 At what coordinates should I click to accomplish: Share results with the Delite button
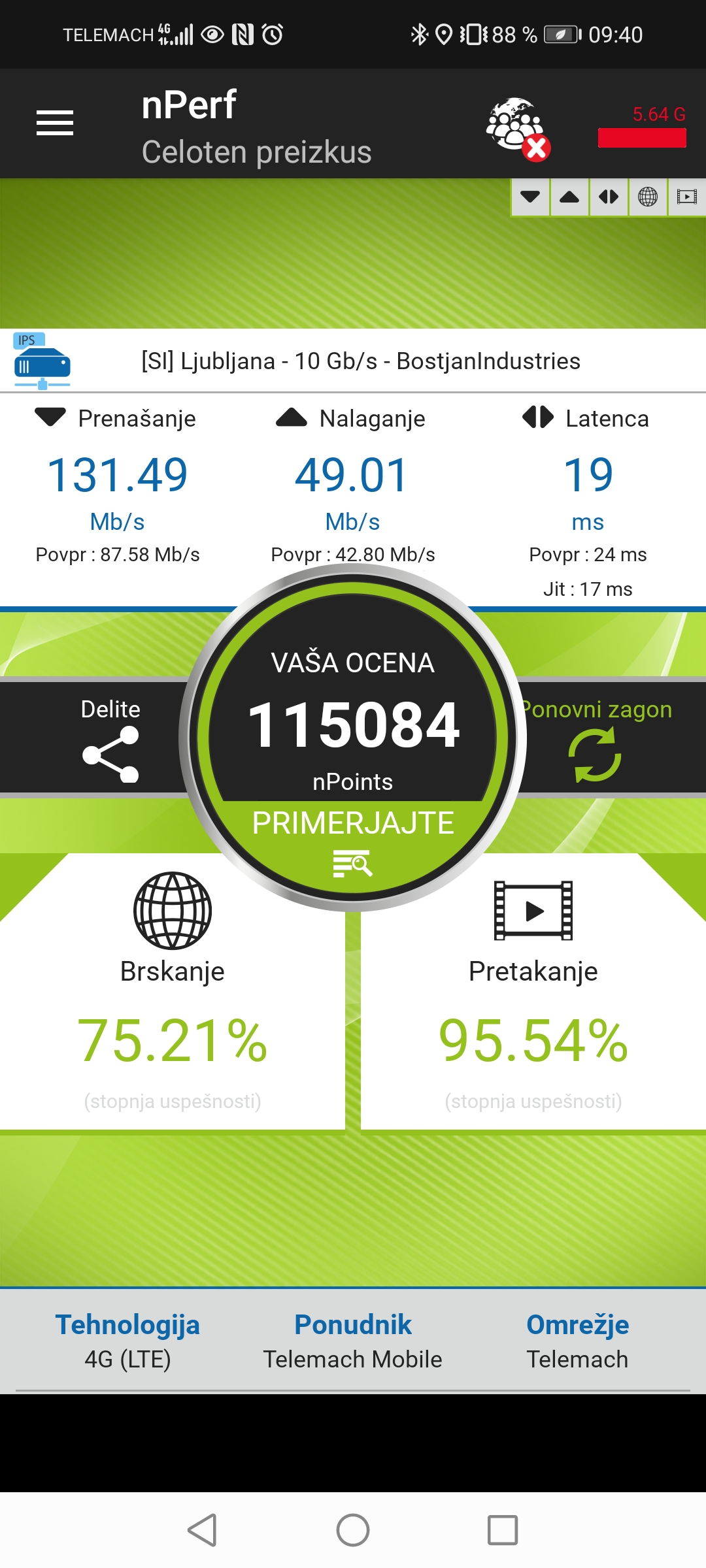tap(110, 739)
